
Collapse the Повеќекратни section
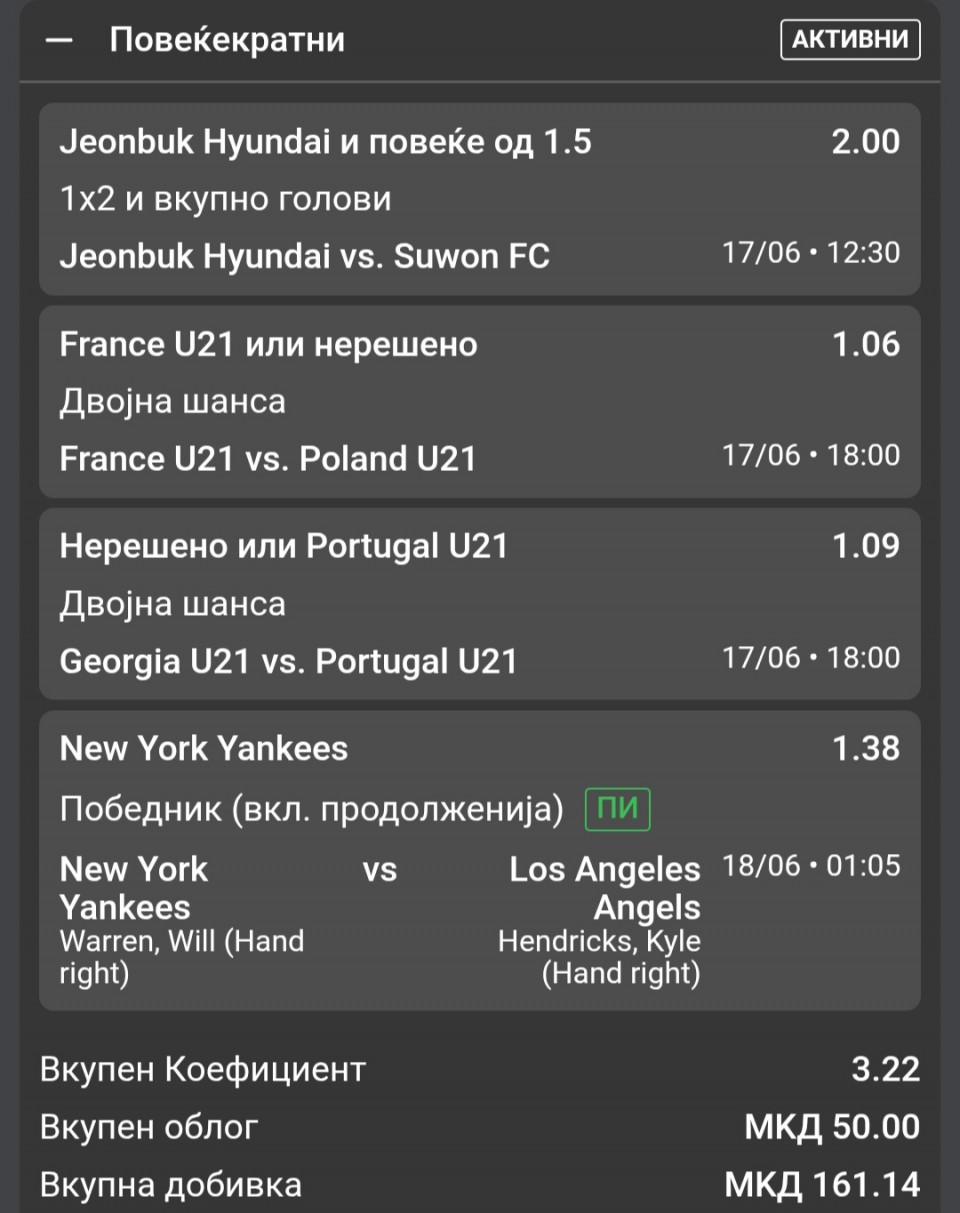click(x=61, y=40)
